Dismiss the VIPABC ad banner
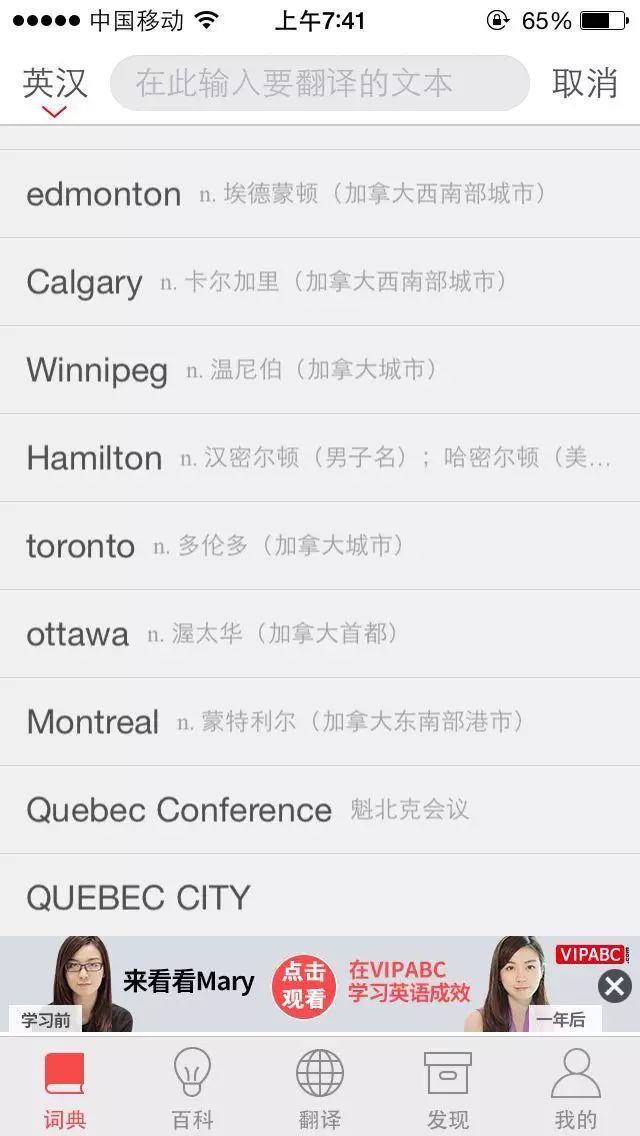The image size is (640, 1136). point(615,986)
